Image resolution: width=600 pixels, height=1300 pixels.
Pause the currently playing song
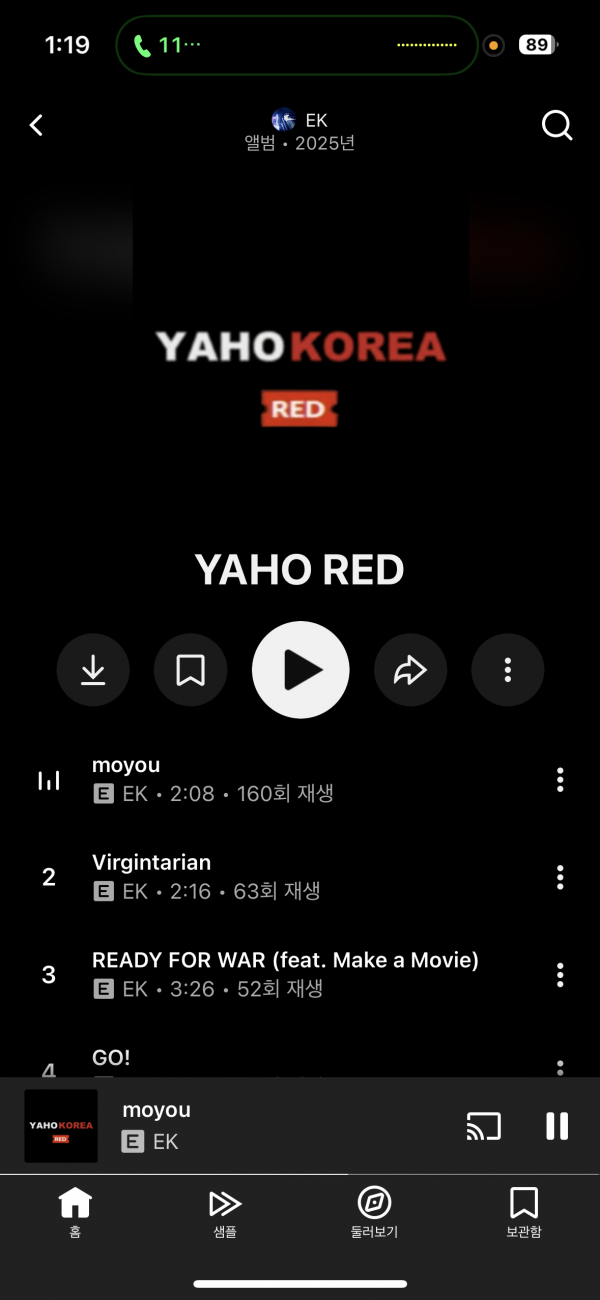tap(557, 1126)
